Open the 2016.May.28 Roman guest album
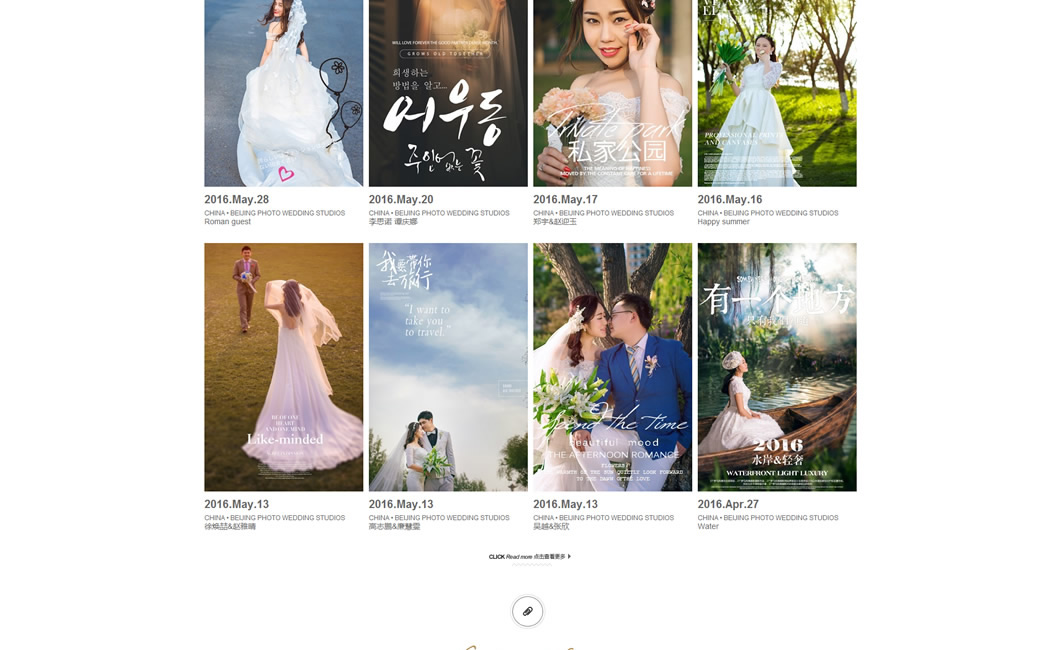Image resolution: width=1060 pixels, height=650 pixels. click(x=284, y=93)
